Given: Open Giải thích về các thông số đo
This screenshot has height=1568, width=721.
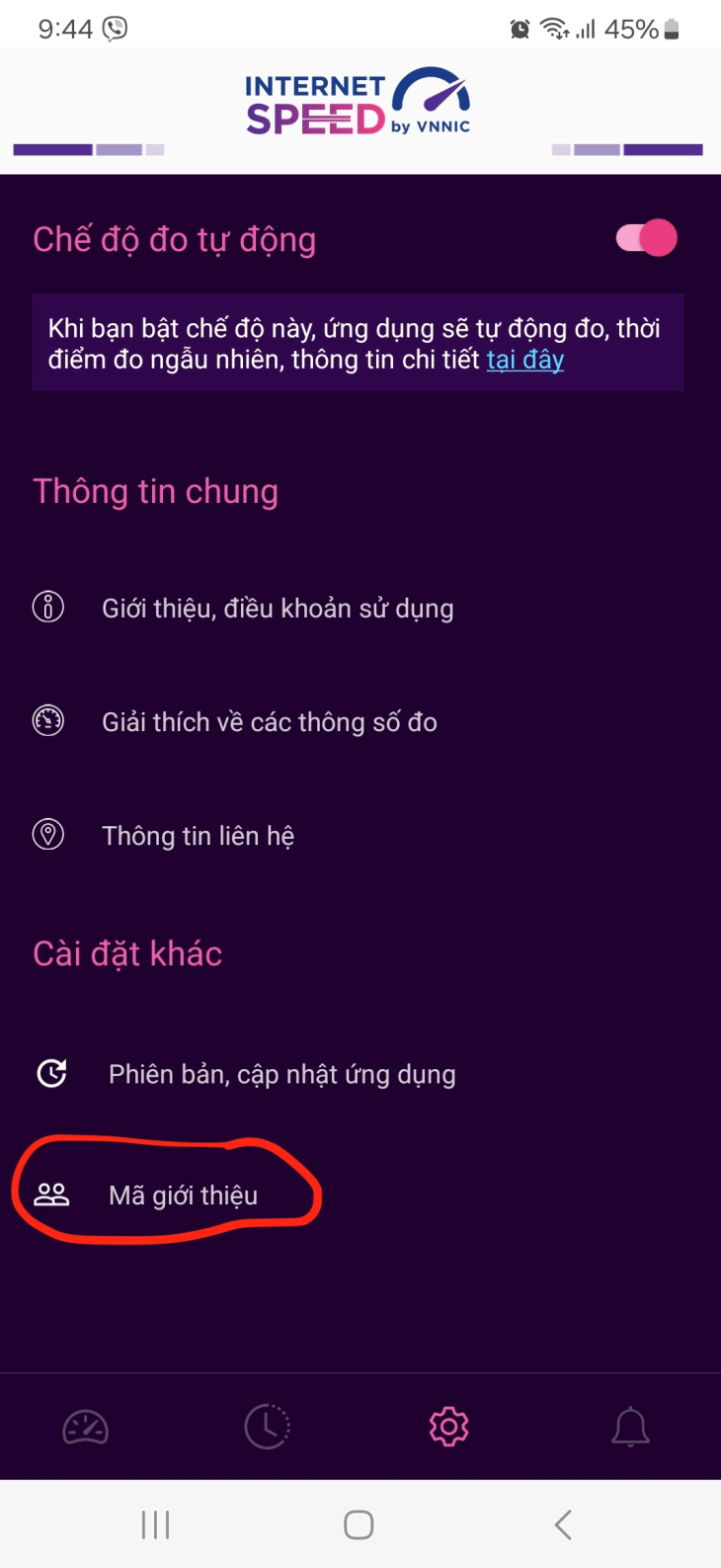Looking at the screenshot, I should click(x=360, y=722).
